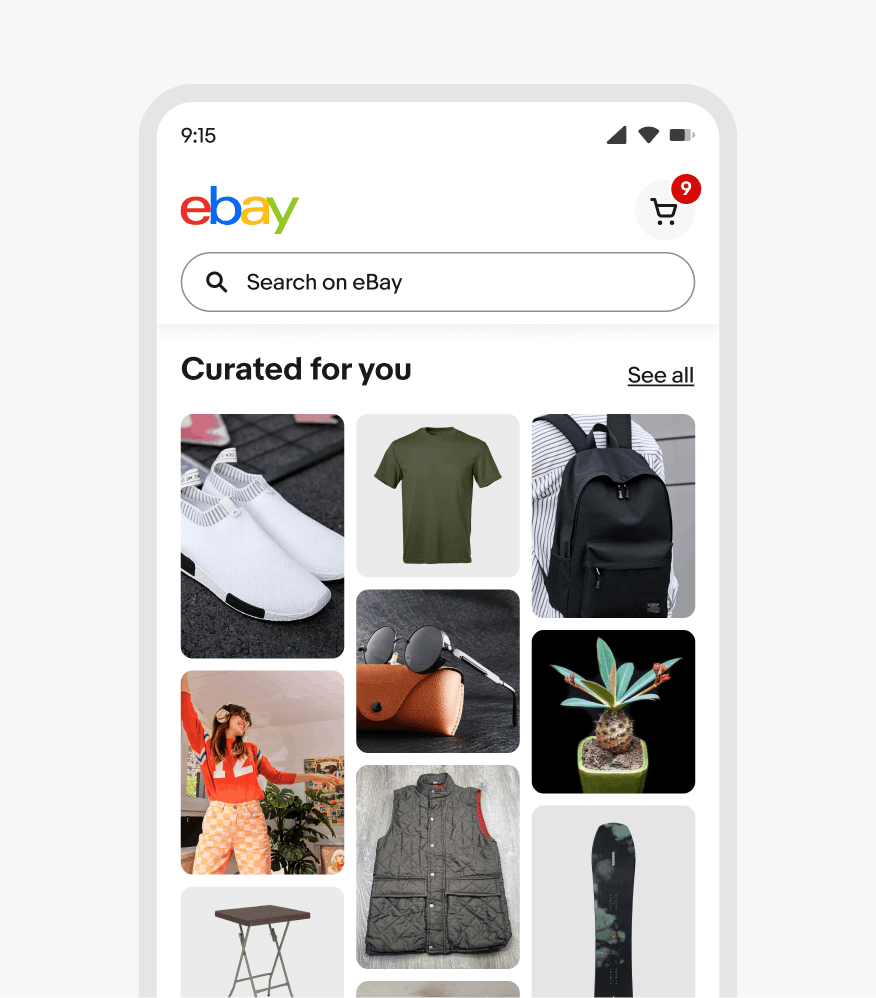View the green t-shirt item
This screenshot has width=876, height=998.
(x=437, y=495)
